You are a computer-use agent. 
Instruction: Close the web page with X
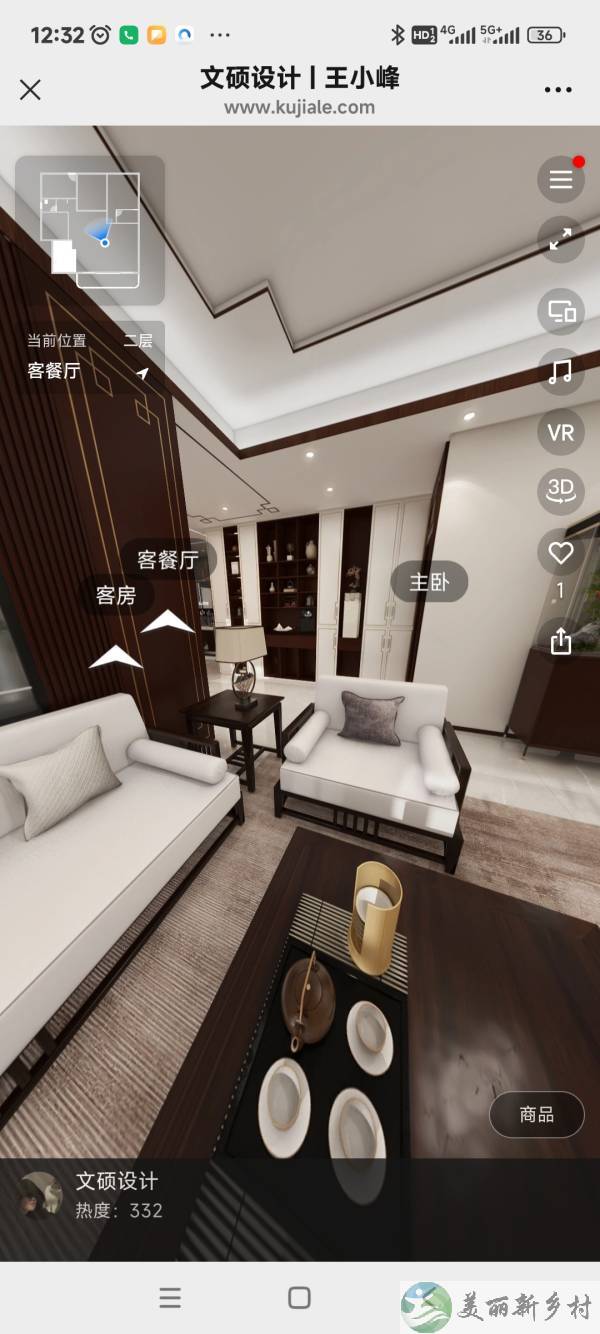30,90
